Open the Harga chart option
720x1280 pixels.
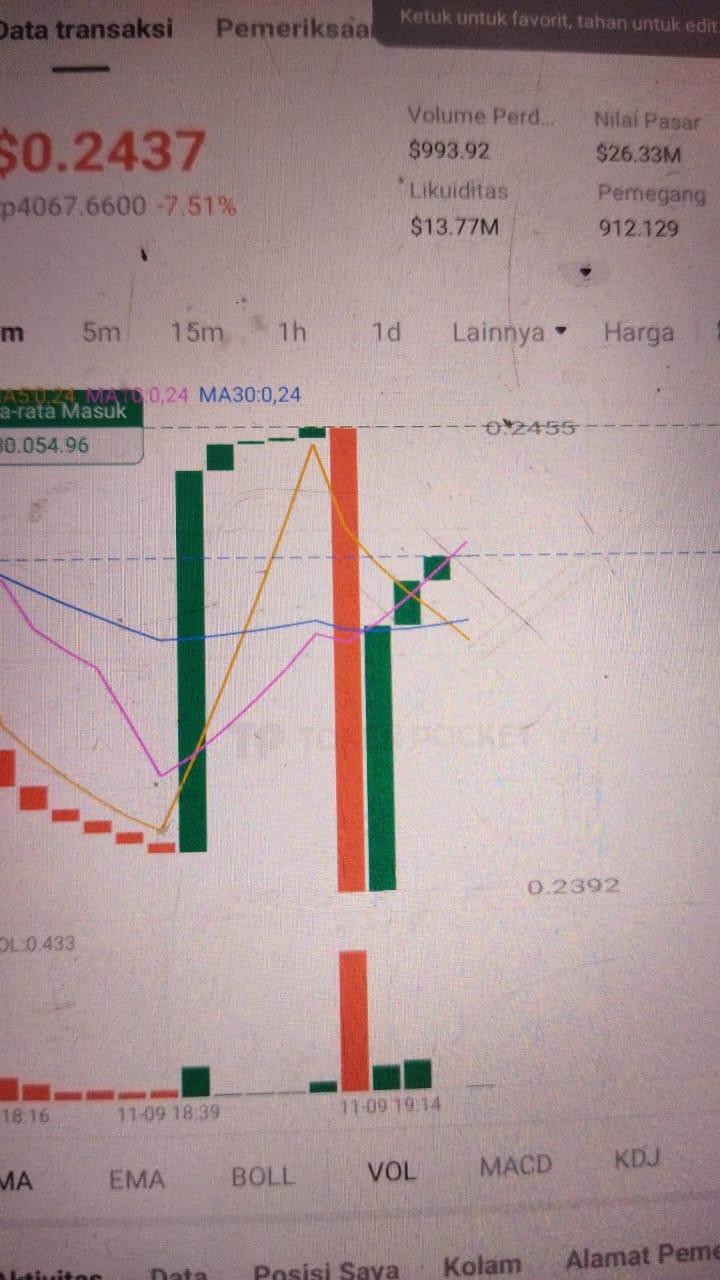(638, 332)
